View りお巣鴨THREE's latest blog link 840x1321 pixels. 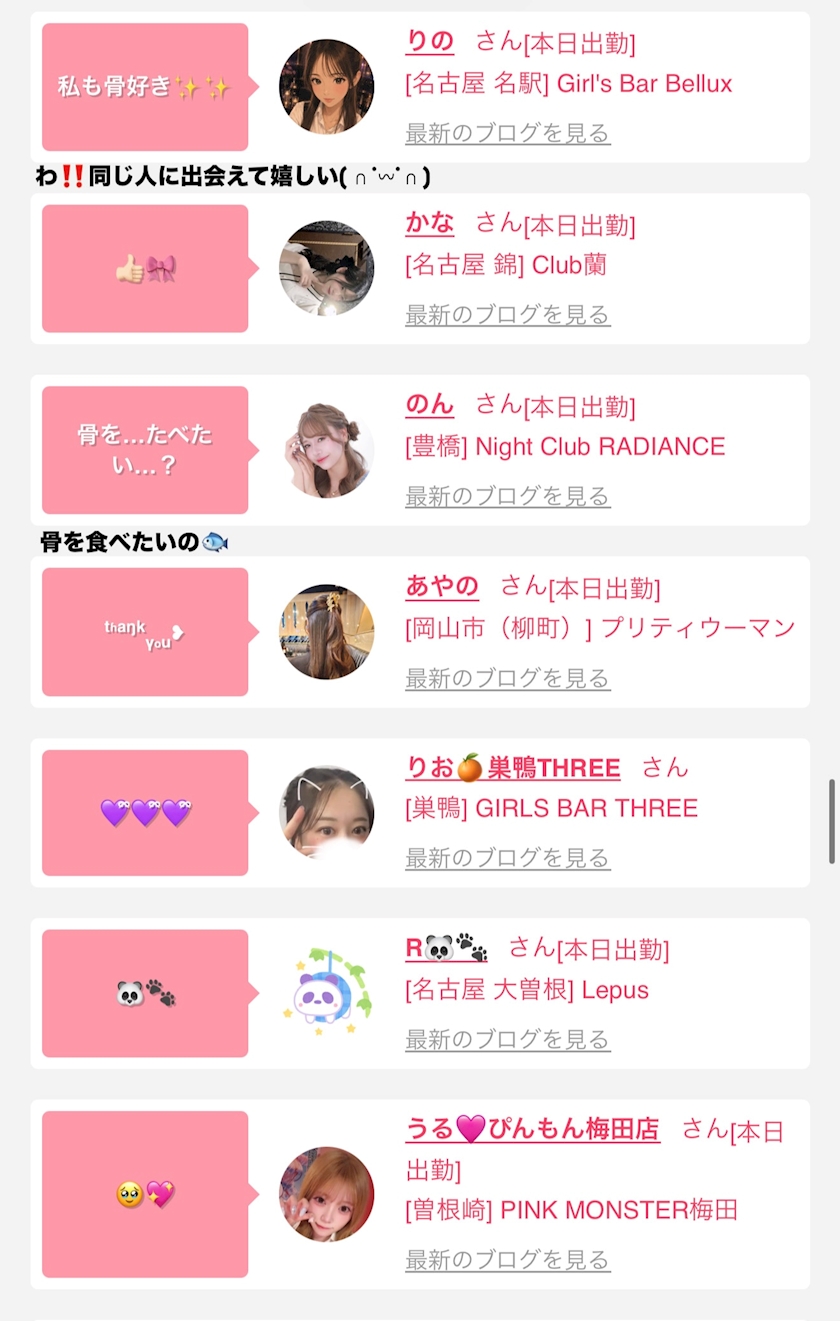tap(508, 858)
